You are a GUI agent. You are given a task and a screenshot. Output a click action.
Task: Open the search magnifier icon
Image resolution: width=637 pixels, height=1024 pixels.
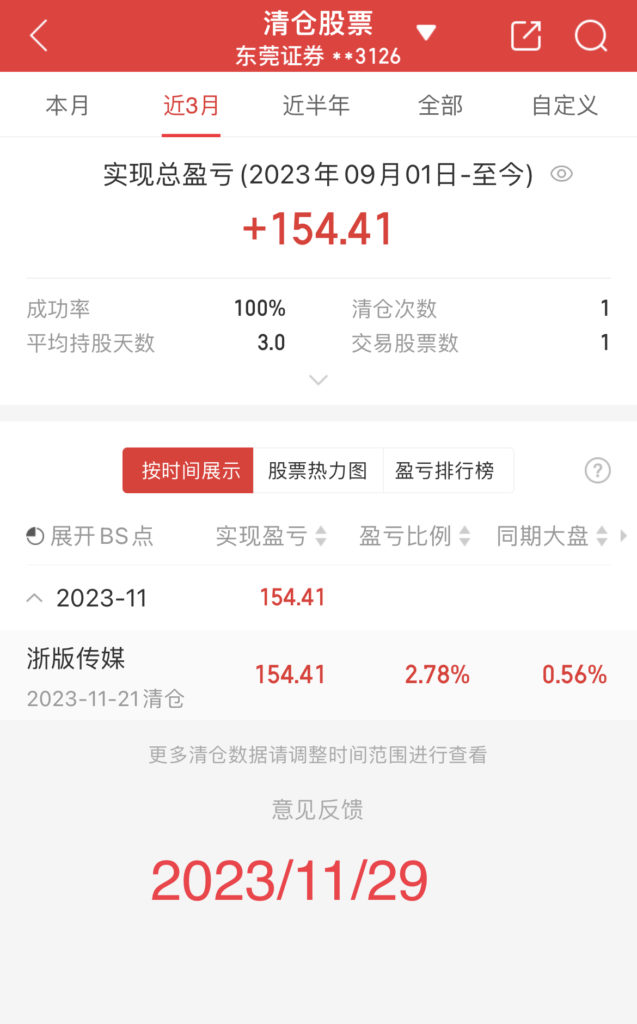[x=591, y=35]
